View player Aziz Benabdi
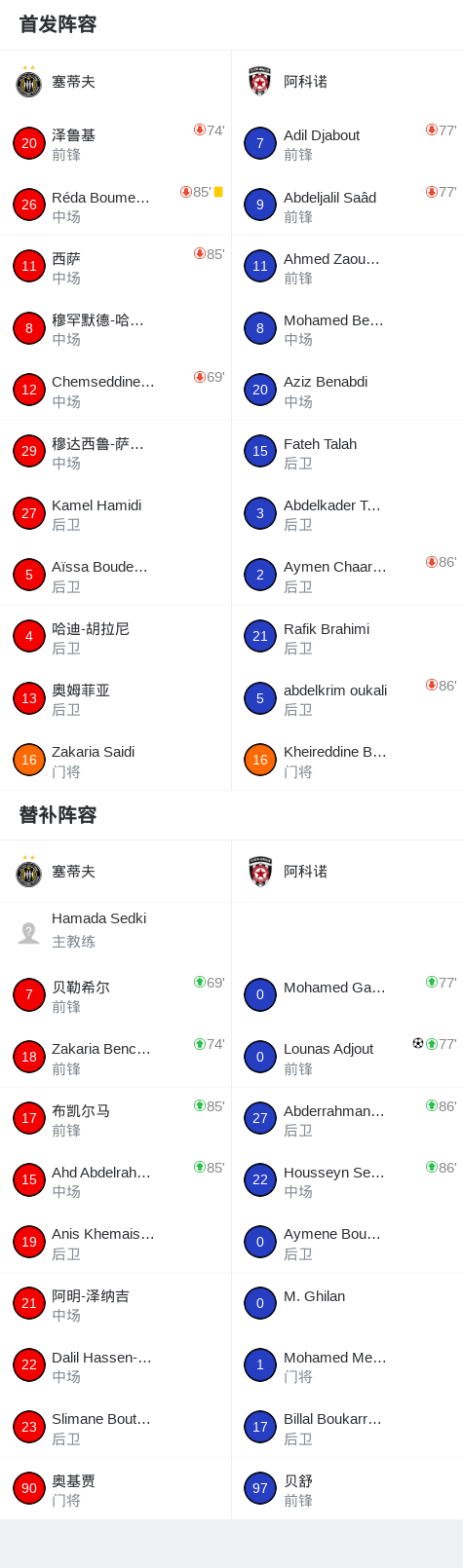This screenshot has height=1568, width=463. click(x=347, y=390)
